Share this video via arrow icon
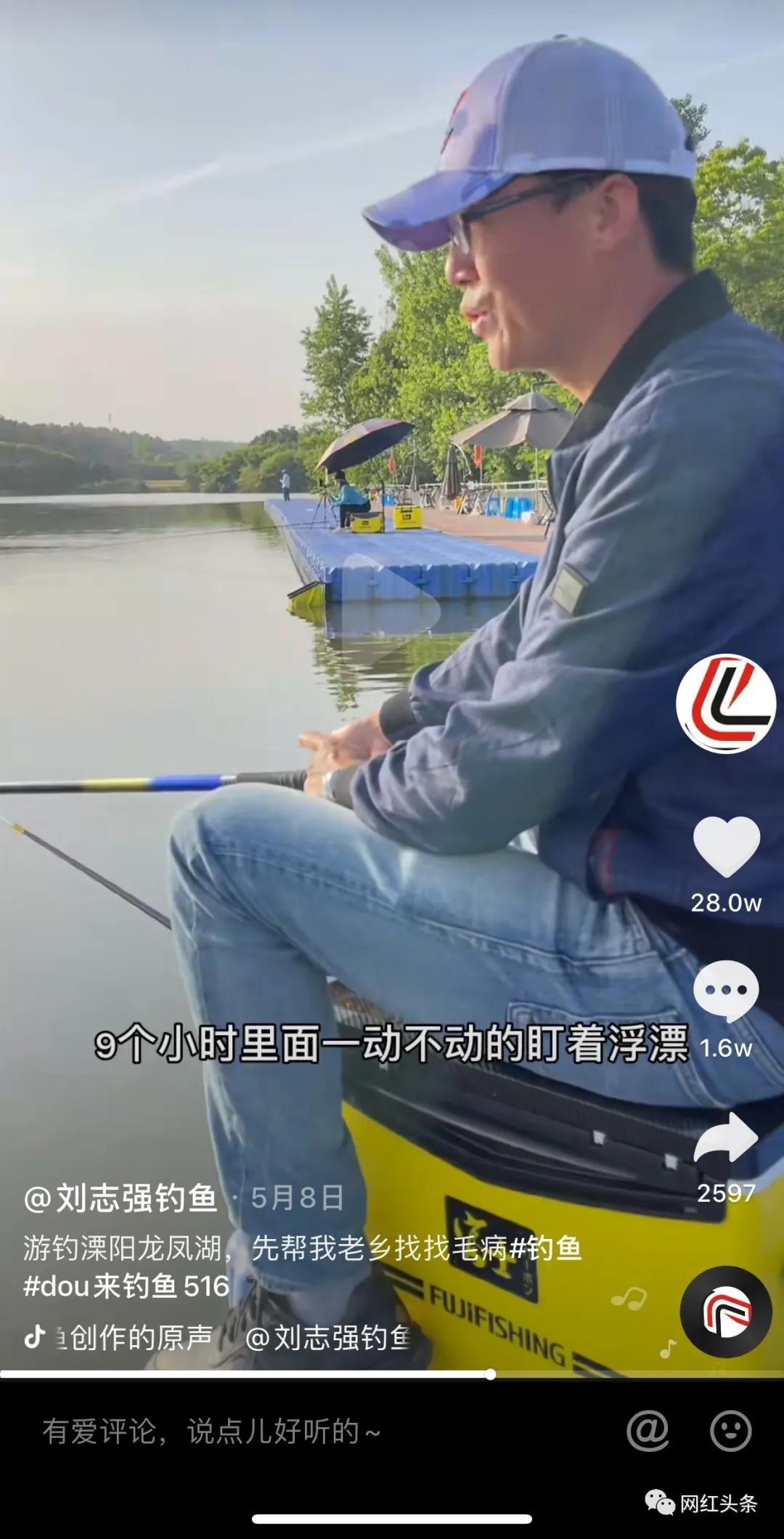784x1539 pixels. tap(726, 1139)
